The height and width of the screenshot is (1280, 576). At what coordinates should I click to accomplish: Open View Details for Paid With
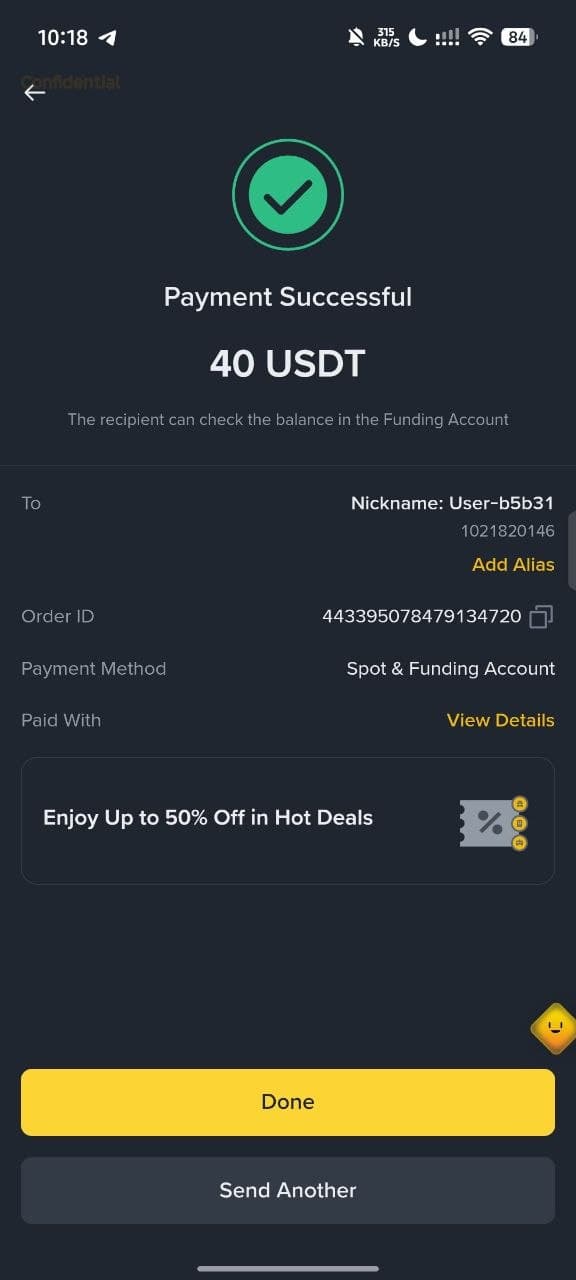[500, 720]
